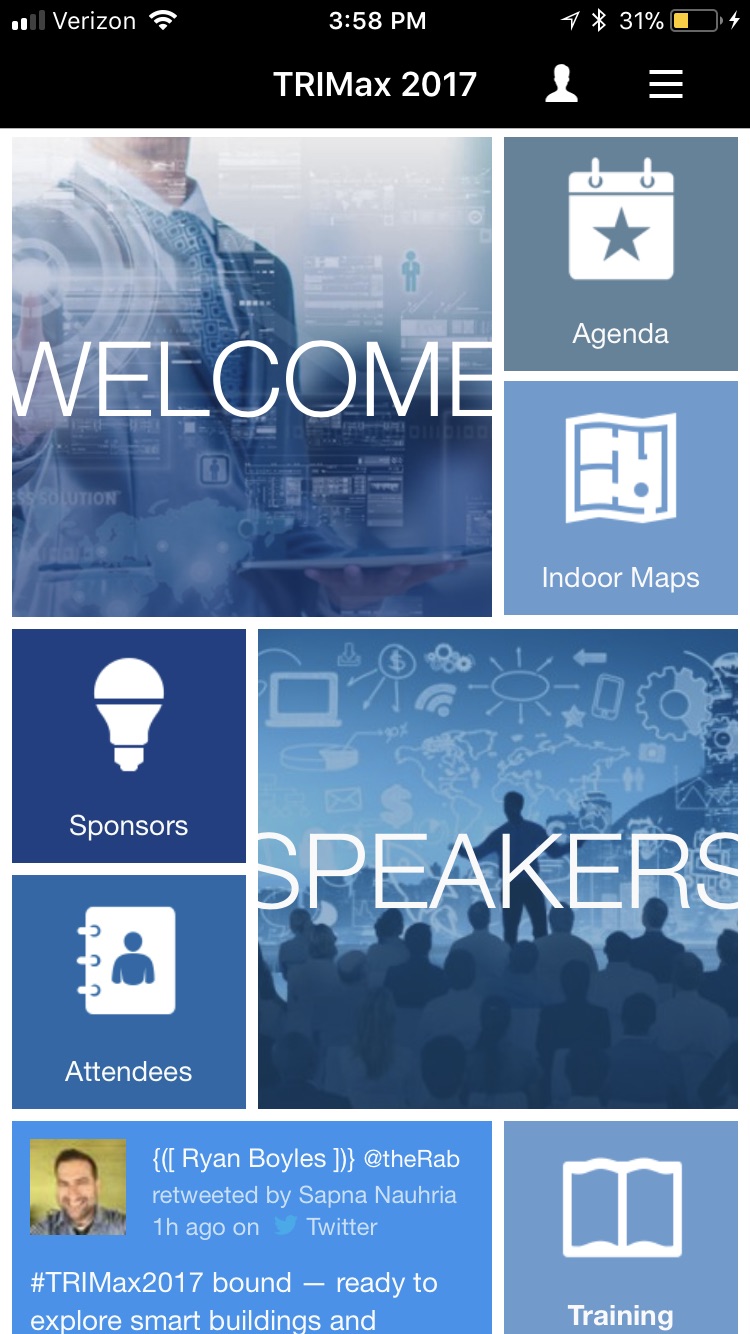Browse the Attendees list

point(129,991)
